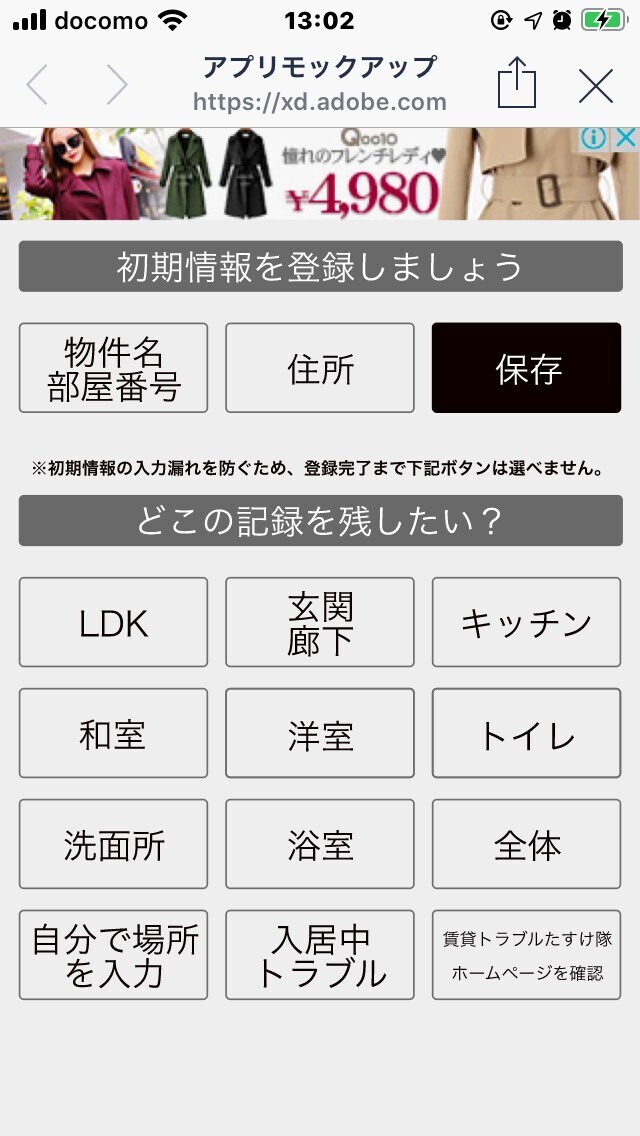Select the キッチン button

(x=526, y=622)
